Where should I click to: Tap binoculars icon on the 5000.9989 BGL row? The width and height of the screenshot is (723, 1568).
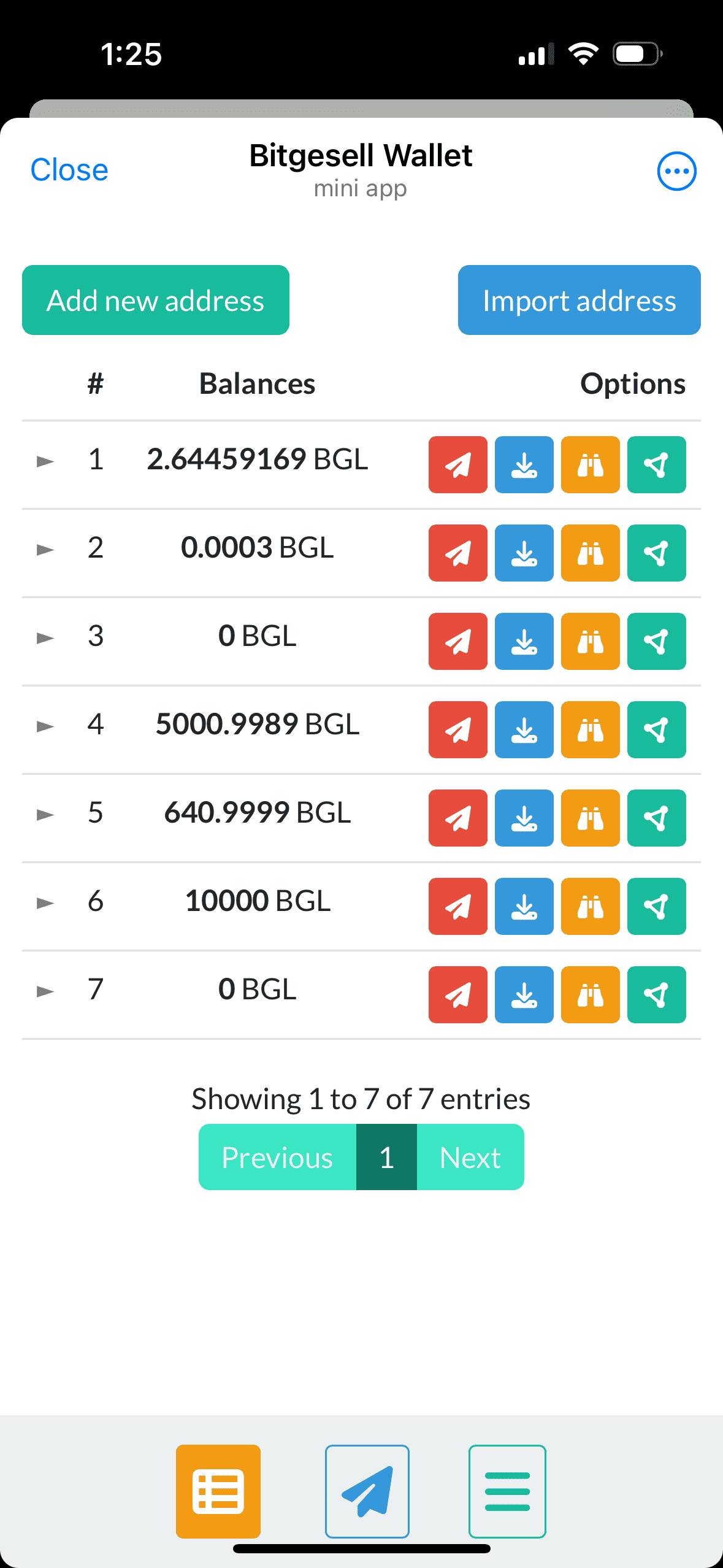pos(590,730)
